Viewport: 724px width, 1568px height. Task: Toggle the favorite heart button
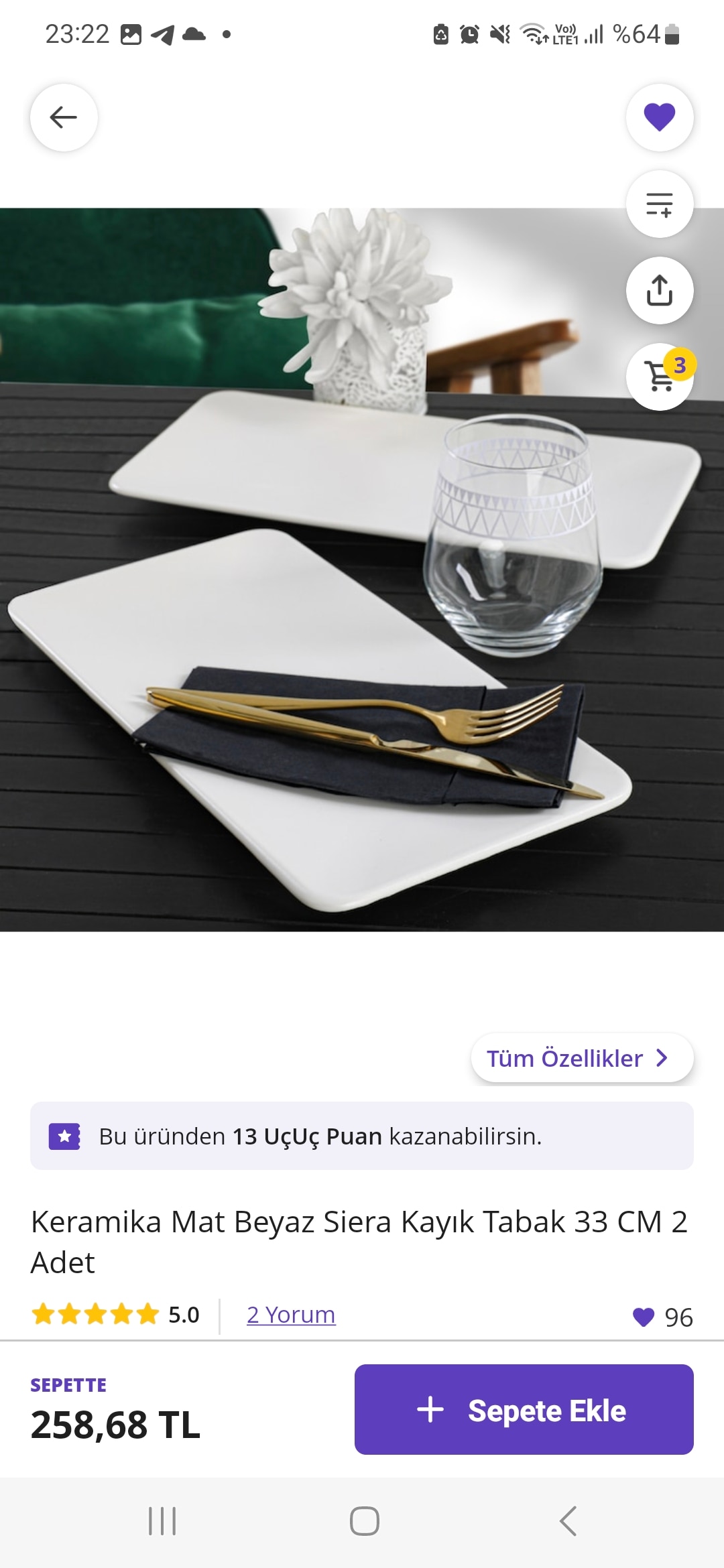coord(659,117)
